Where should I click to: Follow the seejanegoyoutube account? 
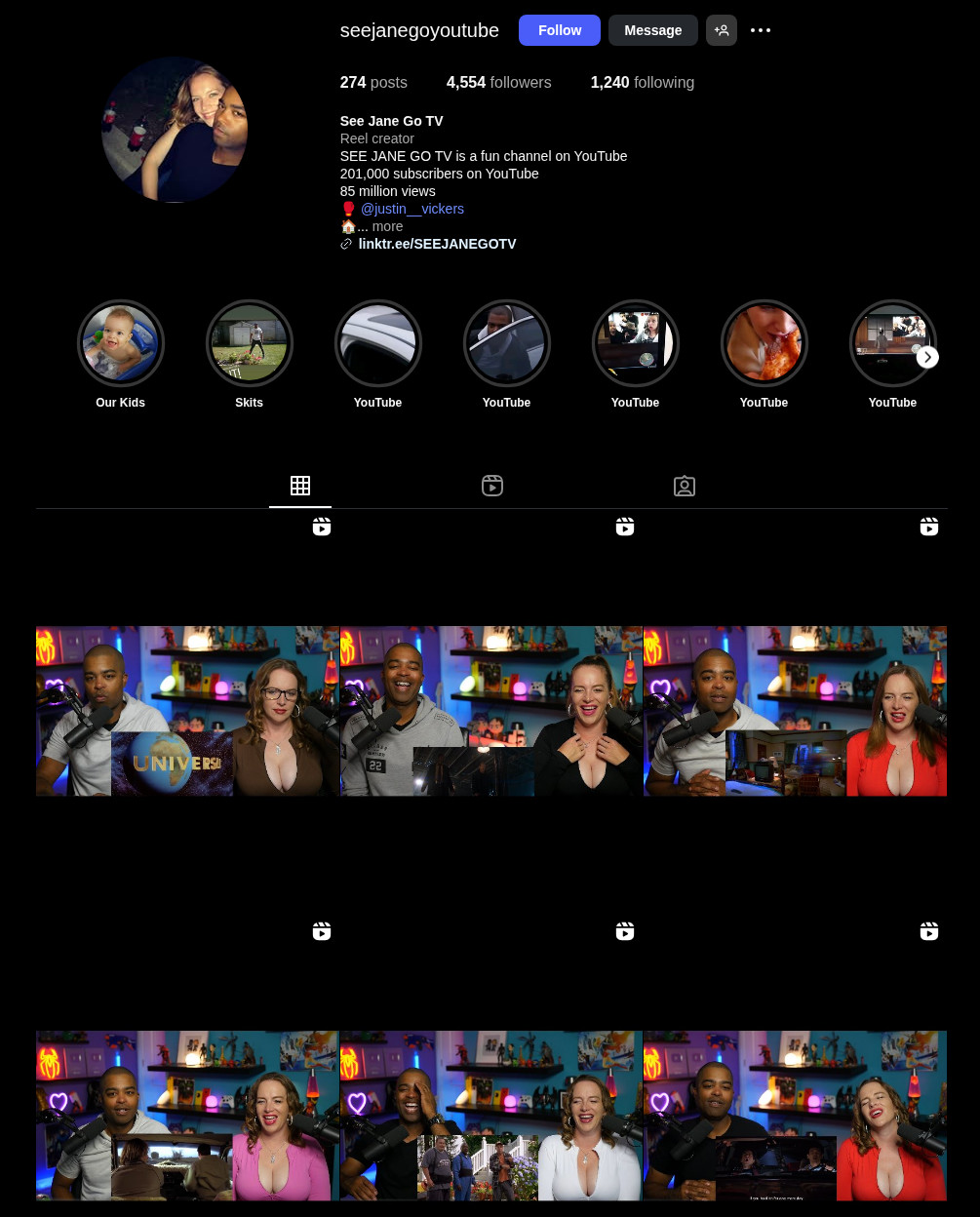click(x=560, y=30)
